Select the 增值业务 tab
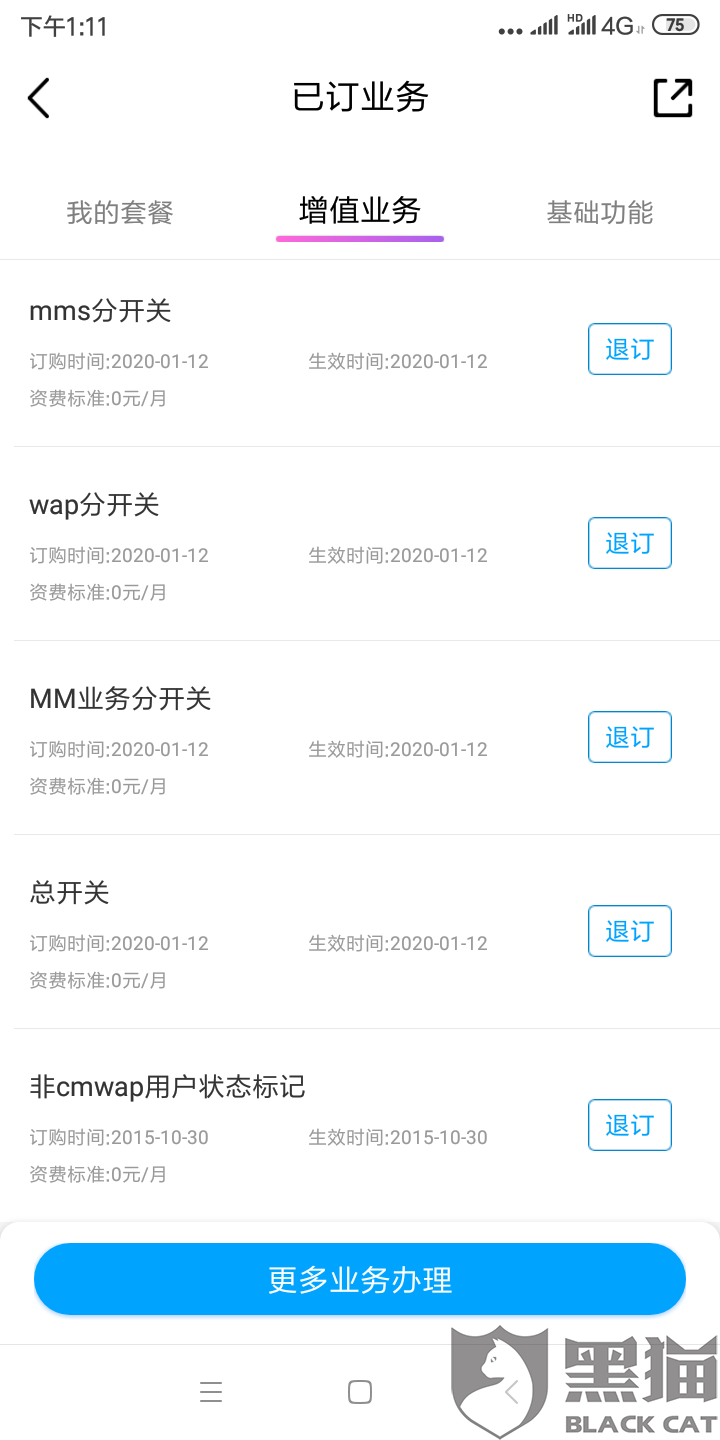The height and width of the screenshot is (1440, 720). click(x=360, y=211)
